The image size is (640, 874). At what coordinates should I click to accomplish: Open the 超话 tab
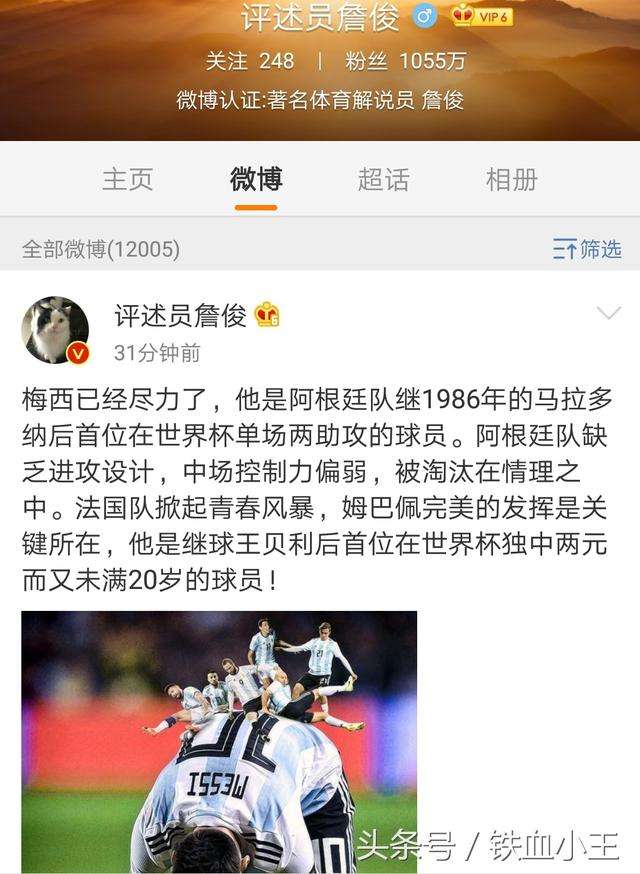[384, 180]
